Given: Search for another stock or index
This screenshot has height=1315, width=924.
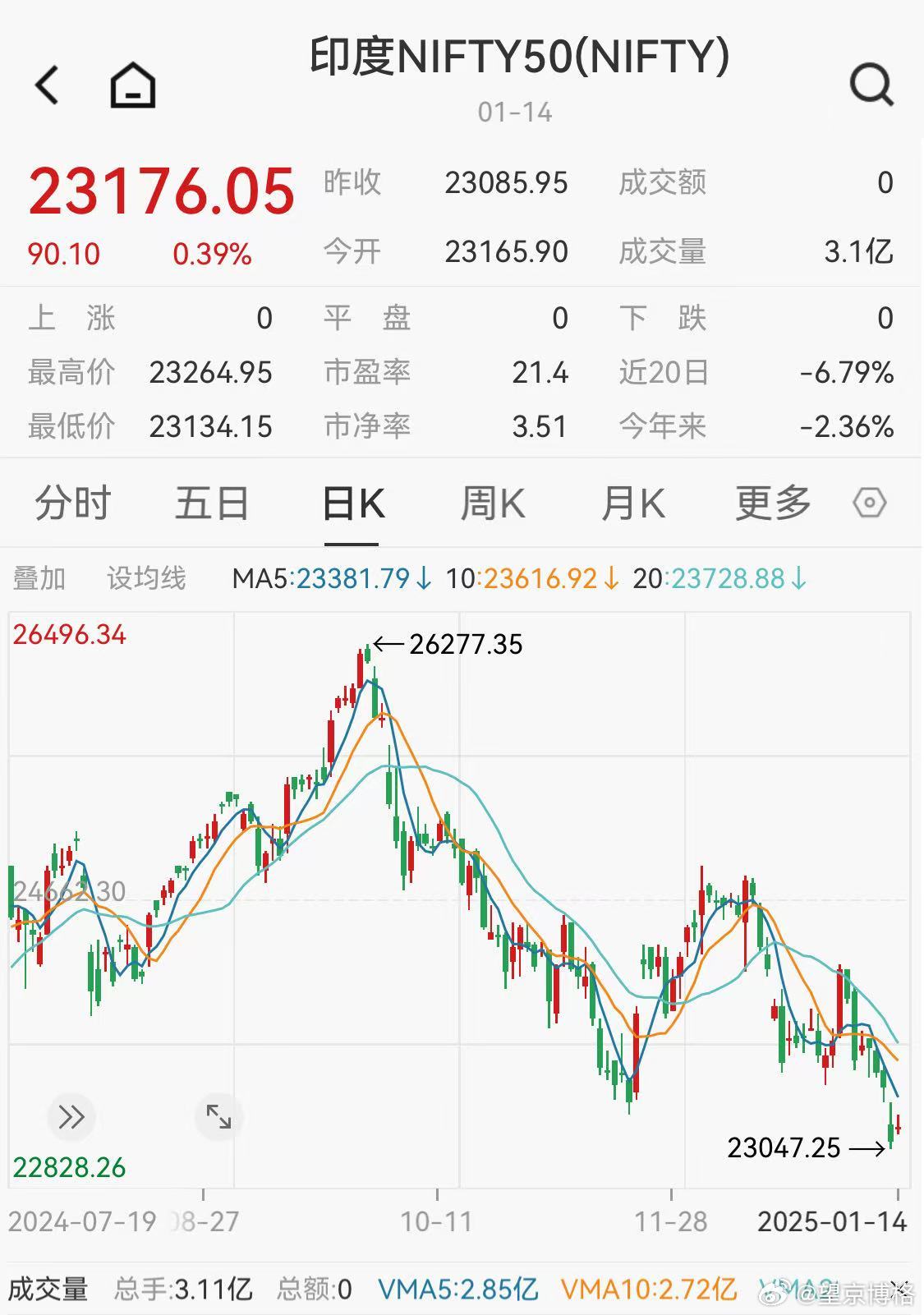Looking at the screenshot, I should coord(871,85).
